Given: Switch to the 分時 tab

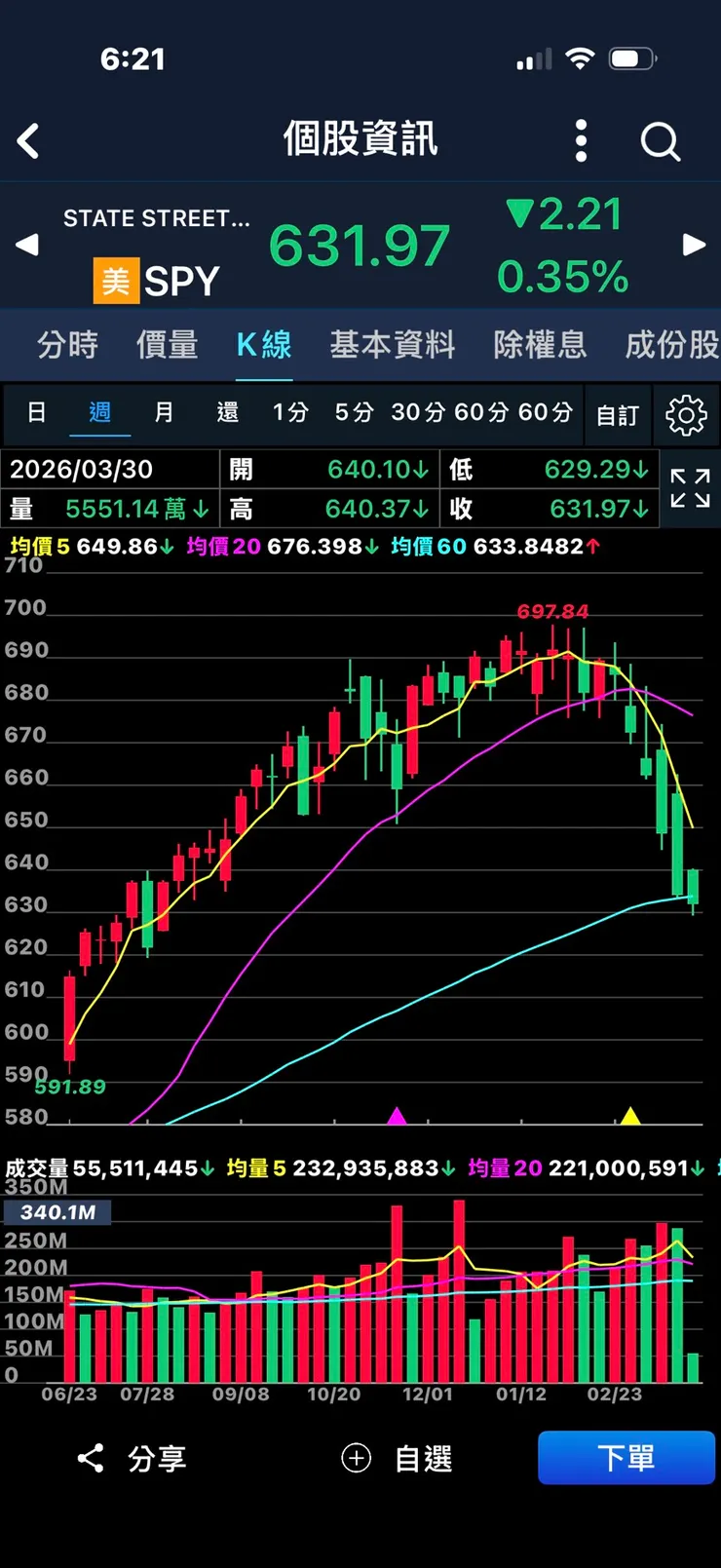Looking at the screenshot, I should [x=67, y=344].
